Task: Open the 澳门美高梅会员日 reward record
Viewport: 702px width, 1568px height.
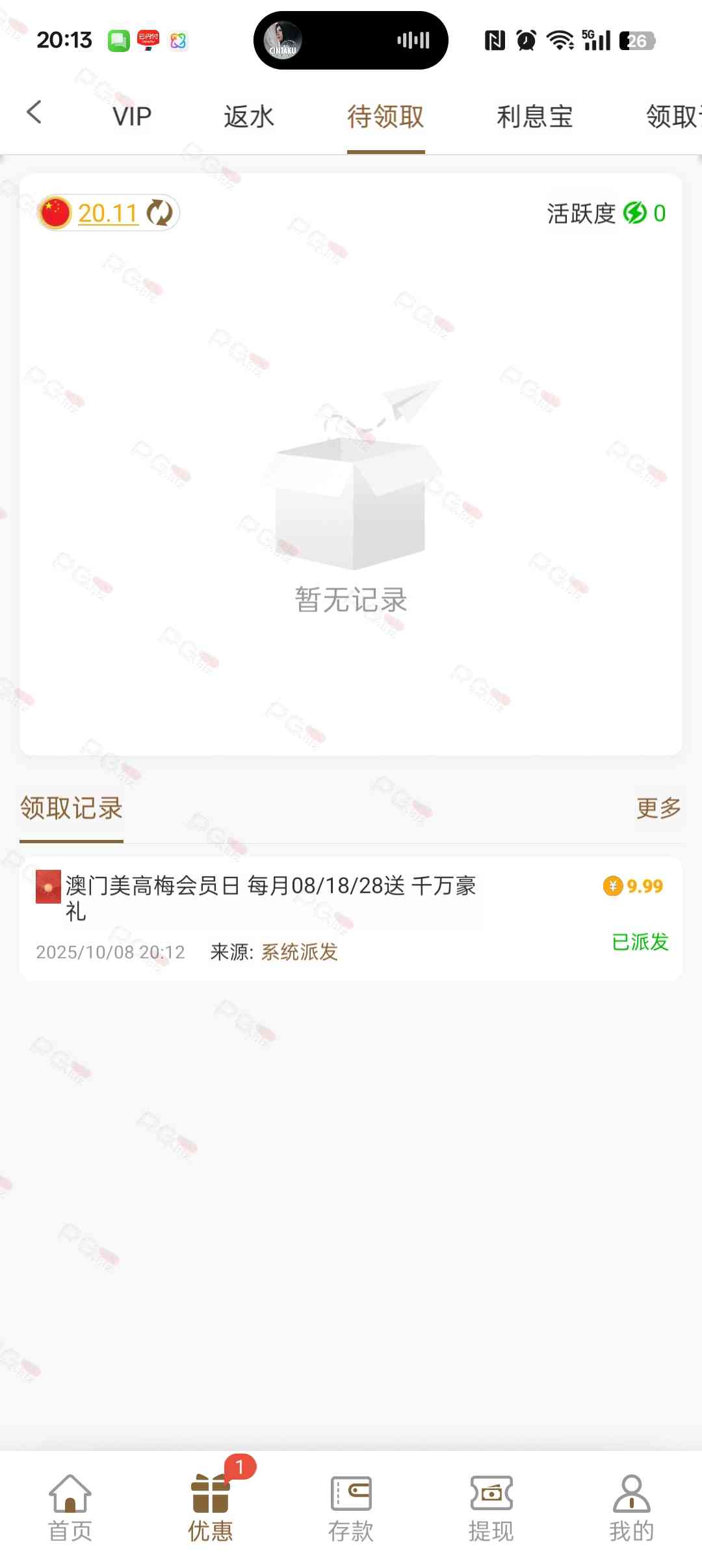Action: [x=273, y=897]
